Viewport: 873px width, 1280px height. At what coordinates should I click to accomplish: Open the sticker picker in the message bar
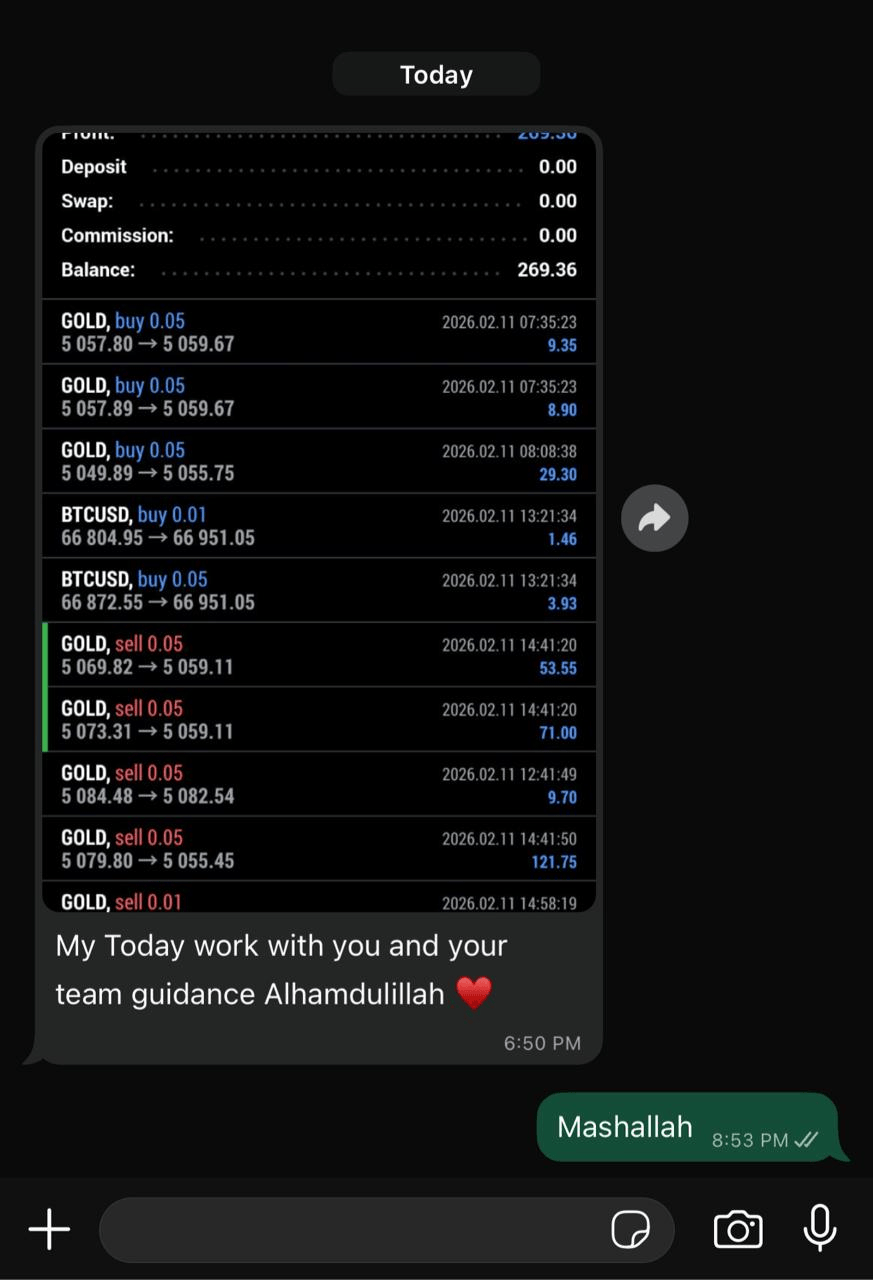click(632, 1229)
